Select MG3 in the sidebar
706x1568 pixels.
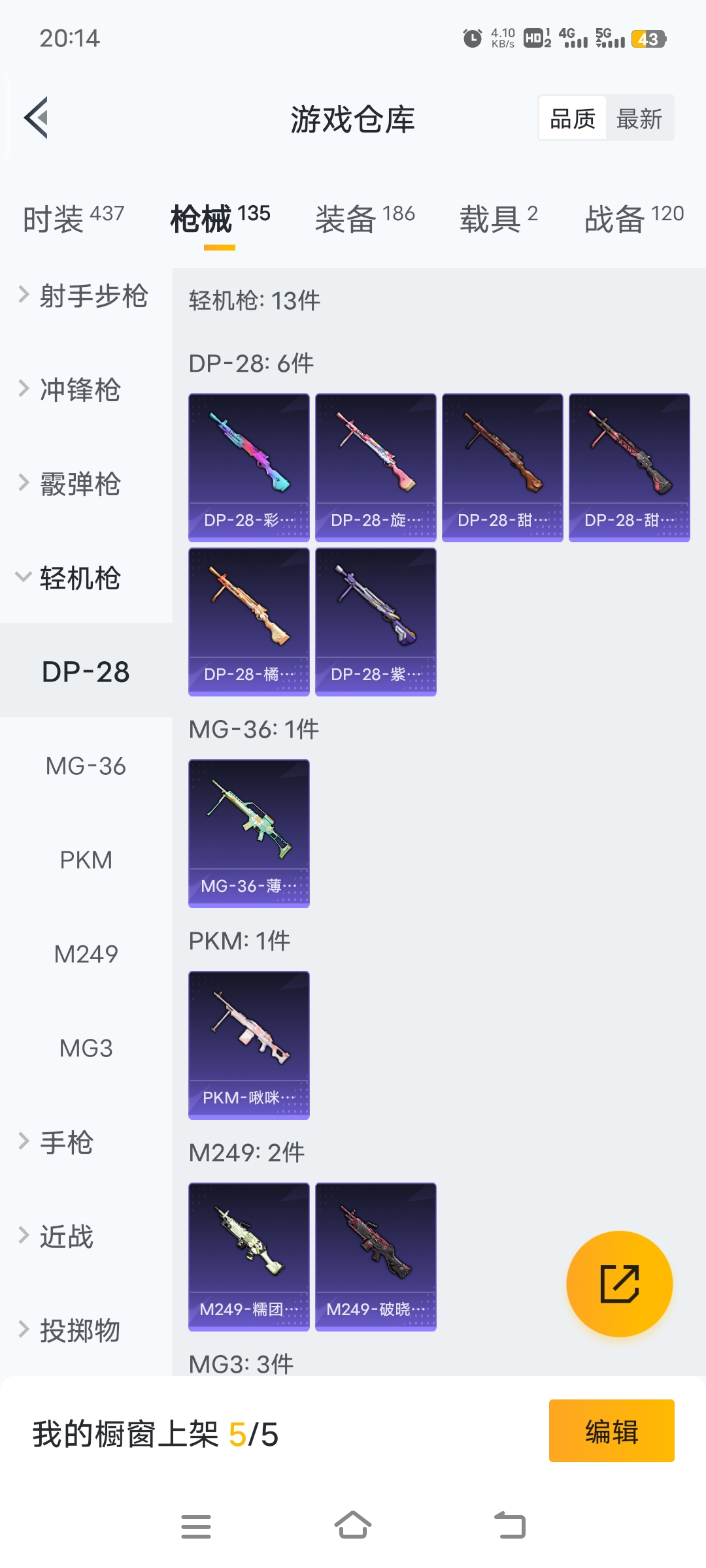click(x=86, y=1049)
